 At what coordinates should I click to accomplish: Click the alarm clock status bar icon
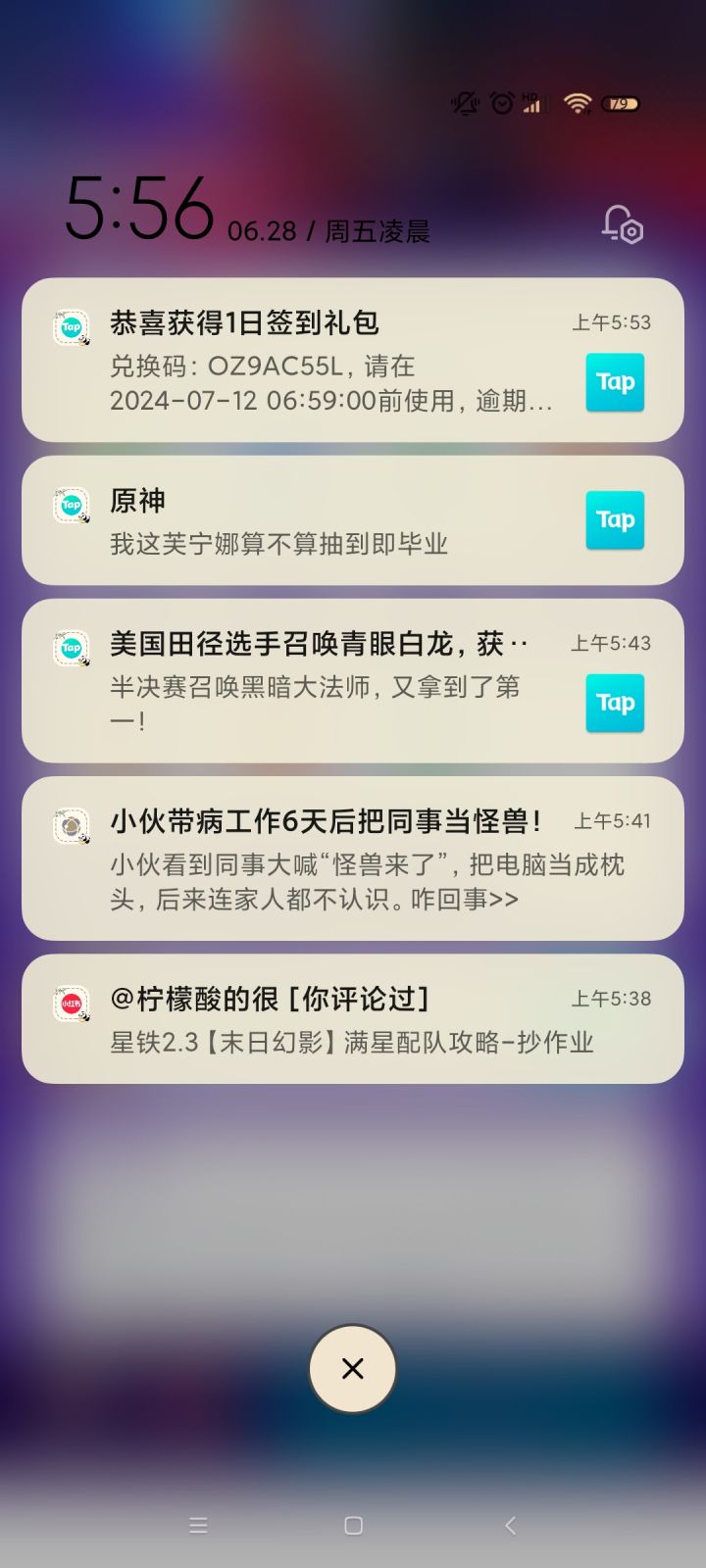click(501, 102)
